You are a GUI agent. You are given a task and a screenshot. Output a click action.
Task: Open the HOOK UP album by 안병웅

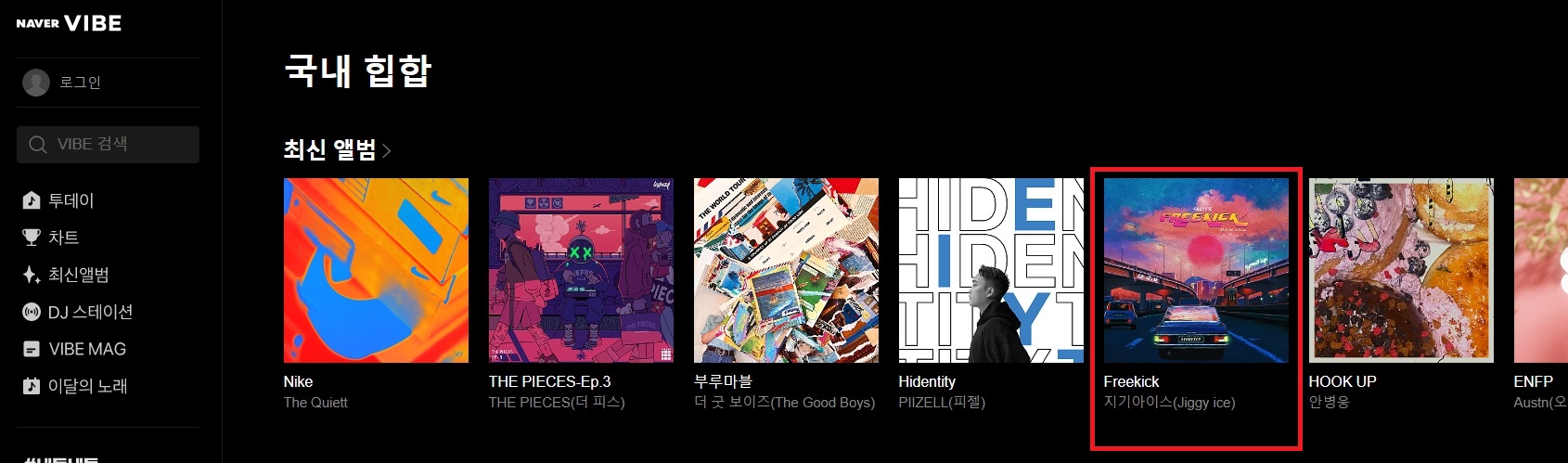coord(1401,270)
